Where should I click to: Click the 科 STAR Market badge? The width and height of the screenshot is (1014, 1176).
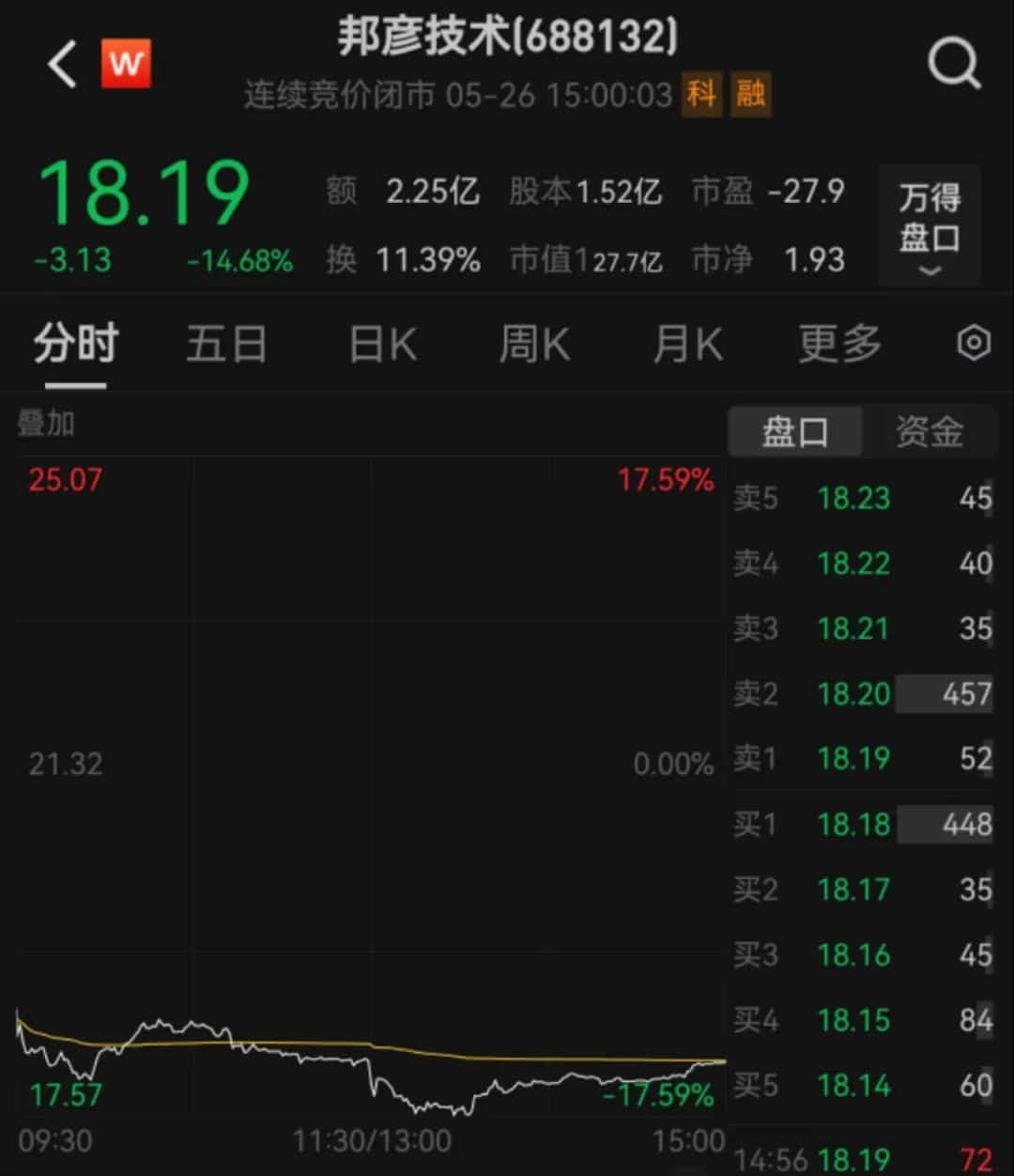[702, 95]
